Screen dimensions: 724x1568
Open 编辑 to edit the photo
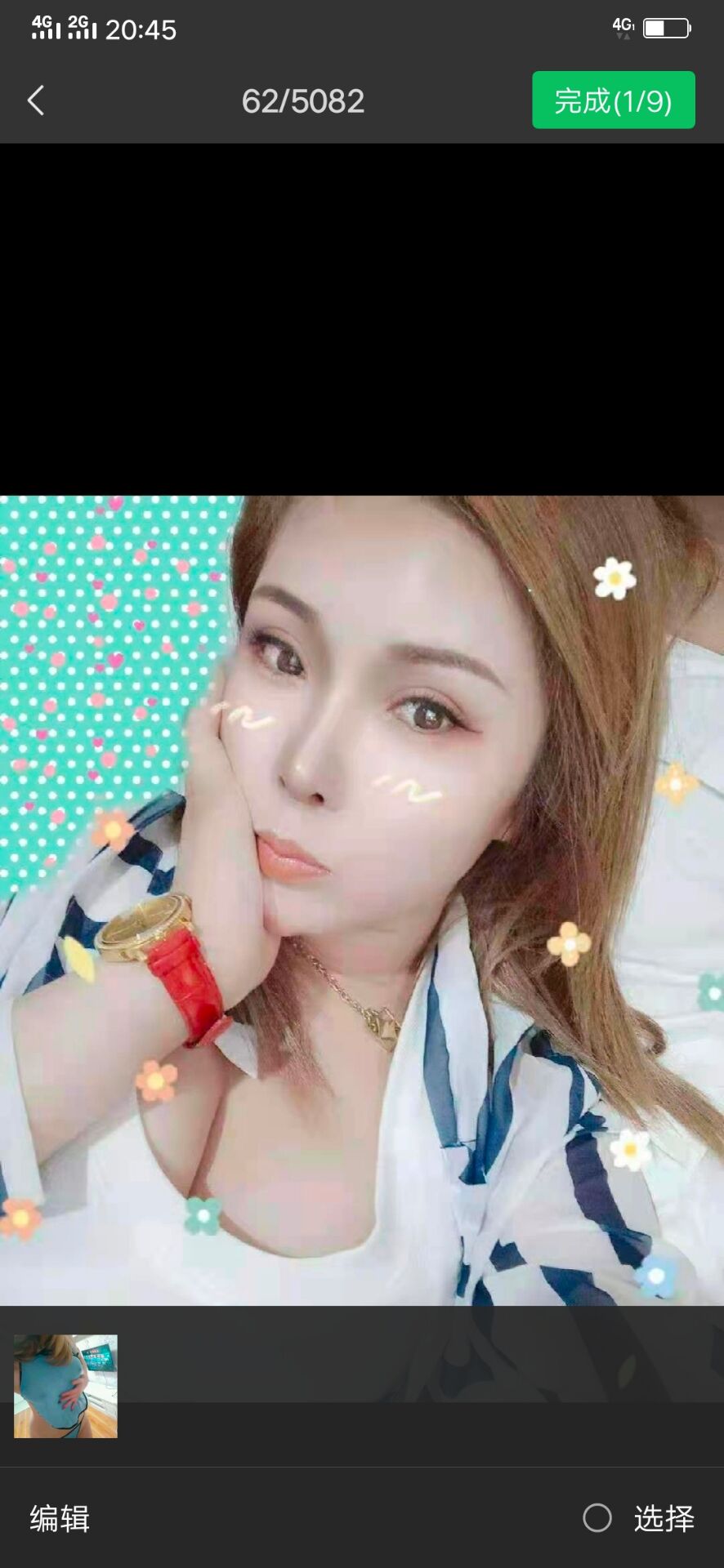(x=60, y=1519)
